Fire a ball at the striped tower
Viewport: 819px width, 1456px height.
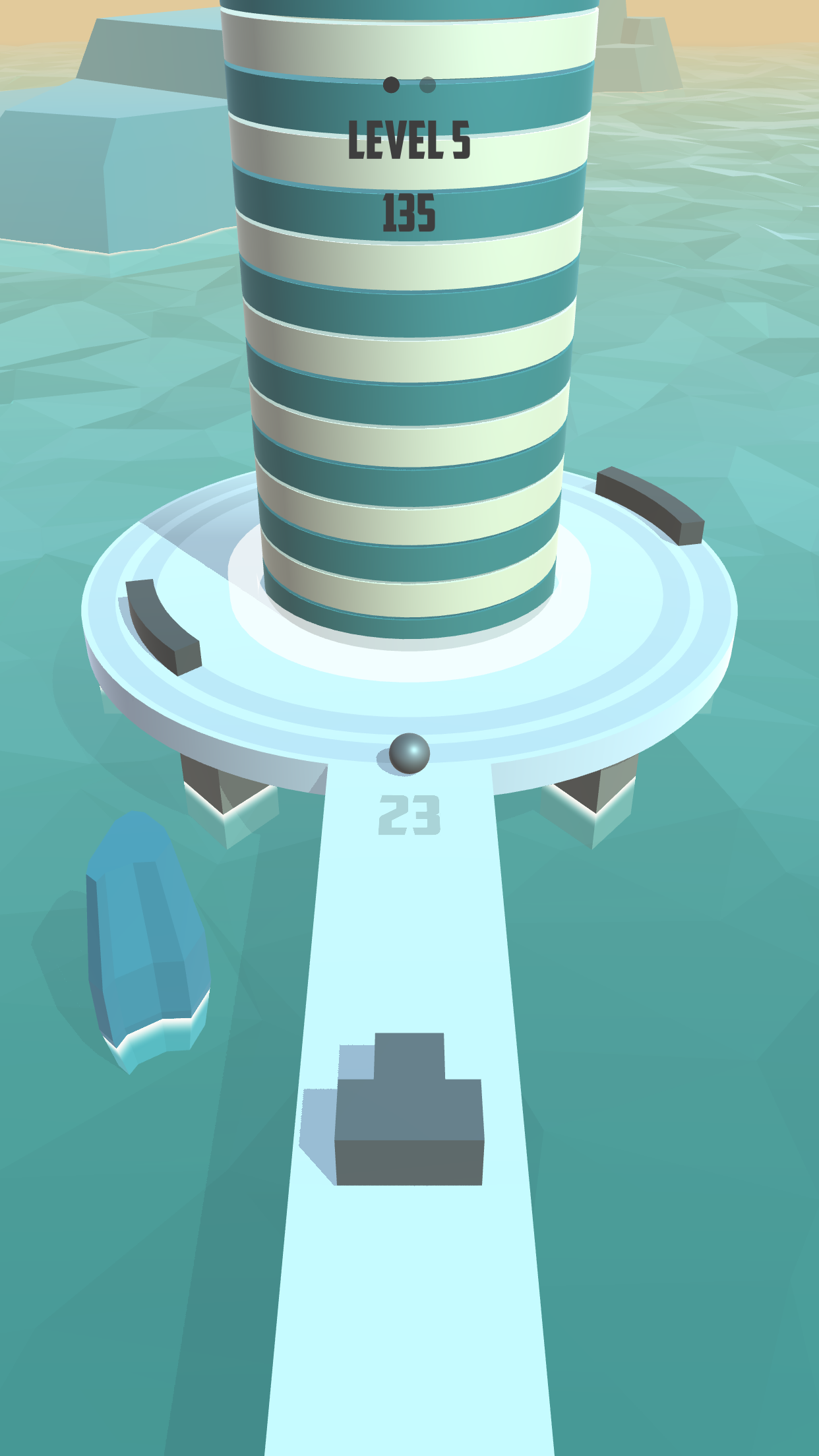click(409, 396)
